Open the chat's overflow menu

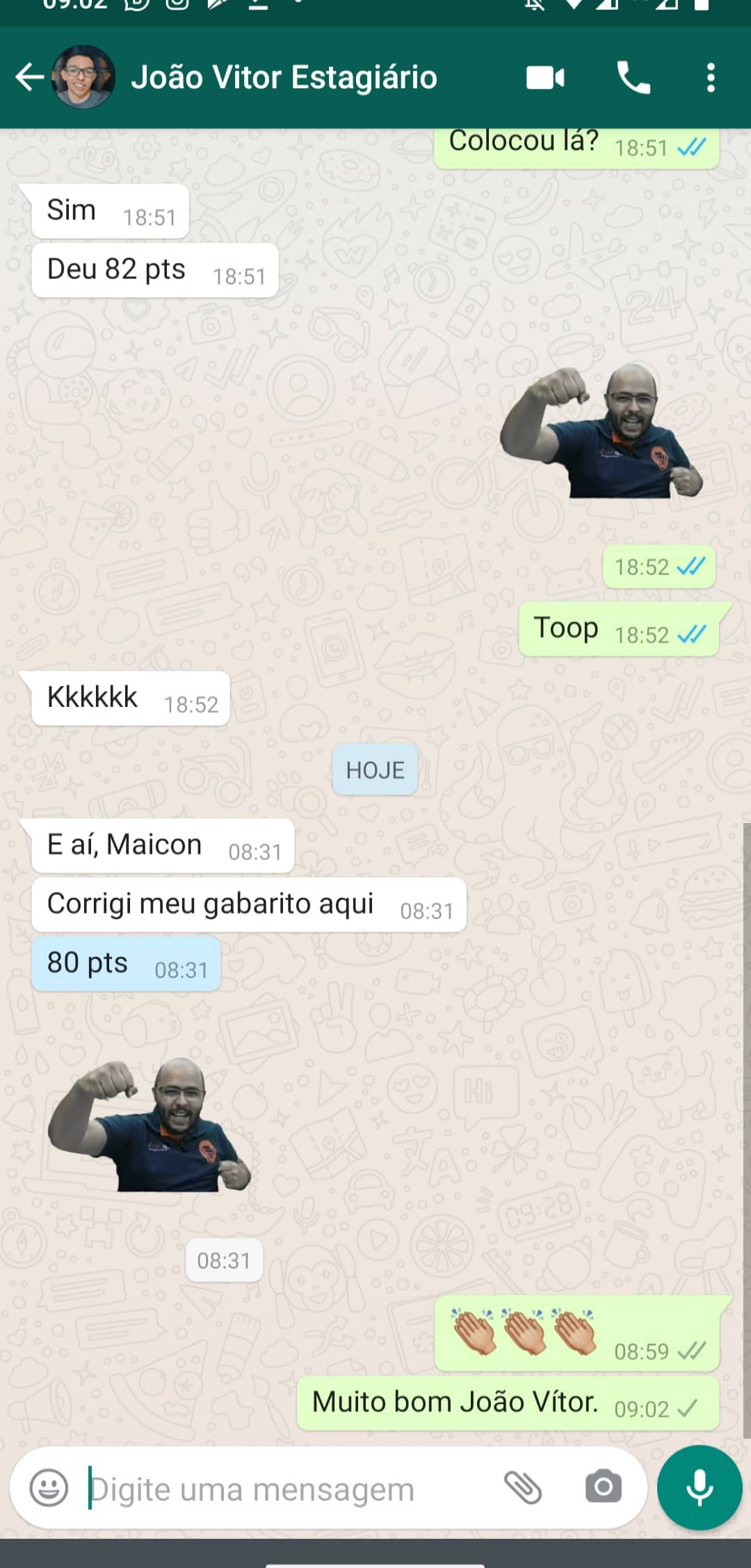pos(710,77)
